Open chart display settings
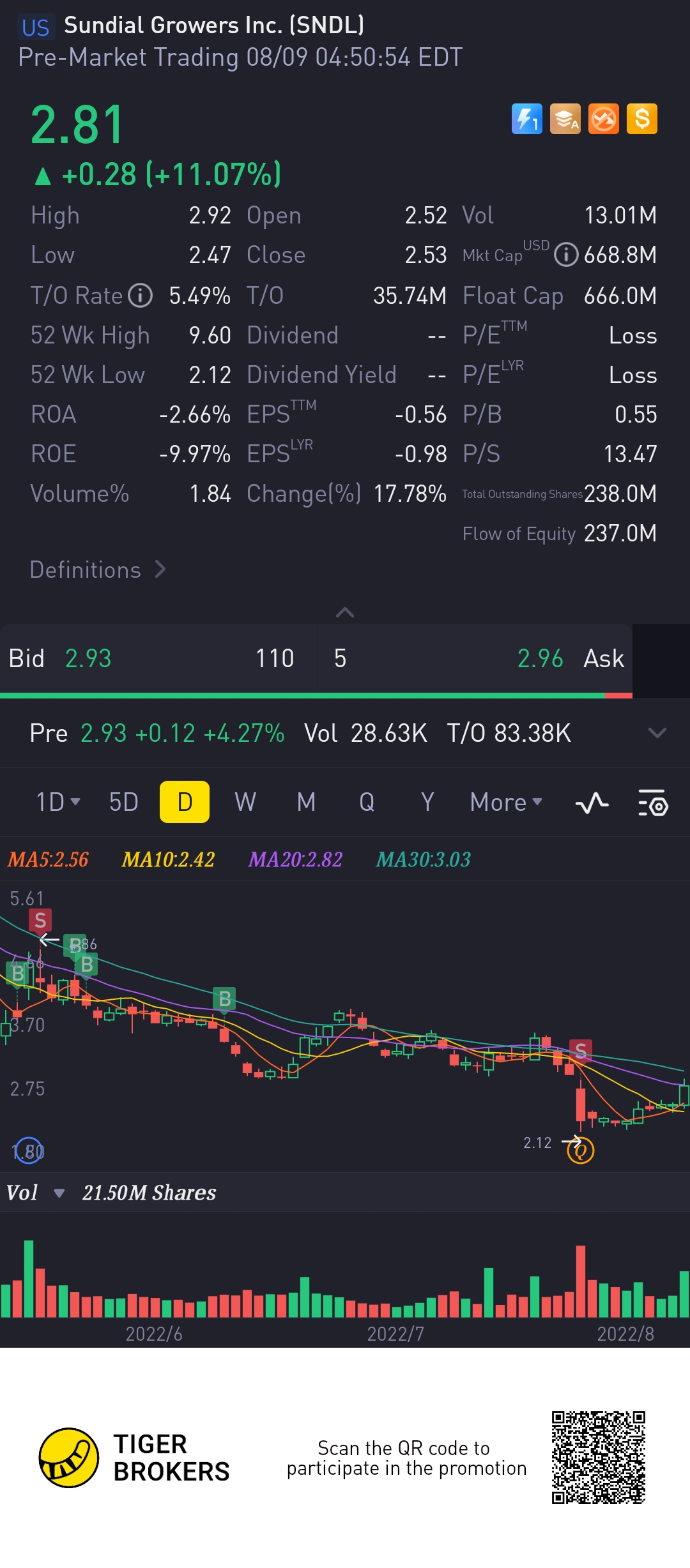Screen dimensions: 690x1568 coord(653,803)
